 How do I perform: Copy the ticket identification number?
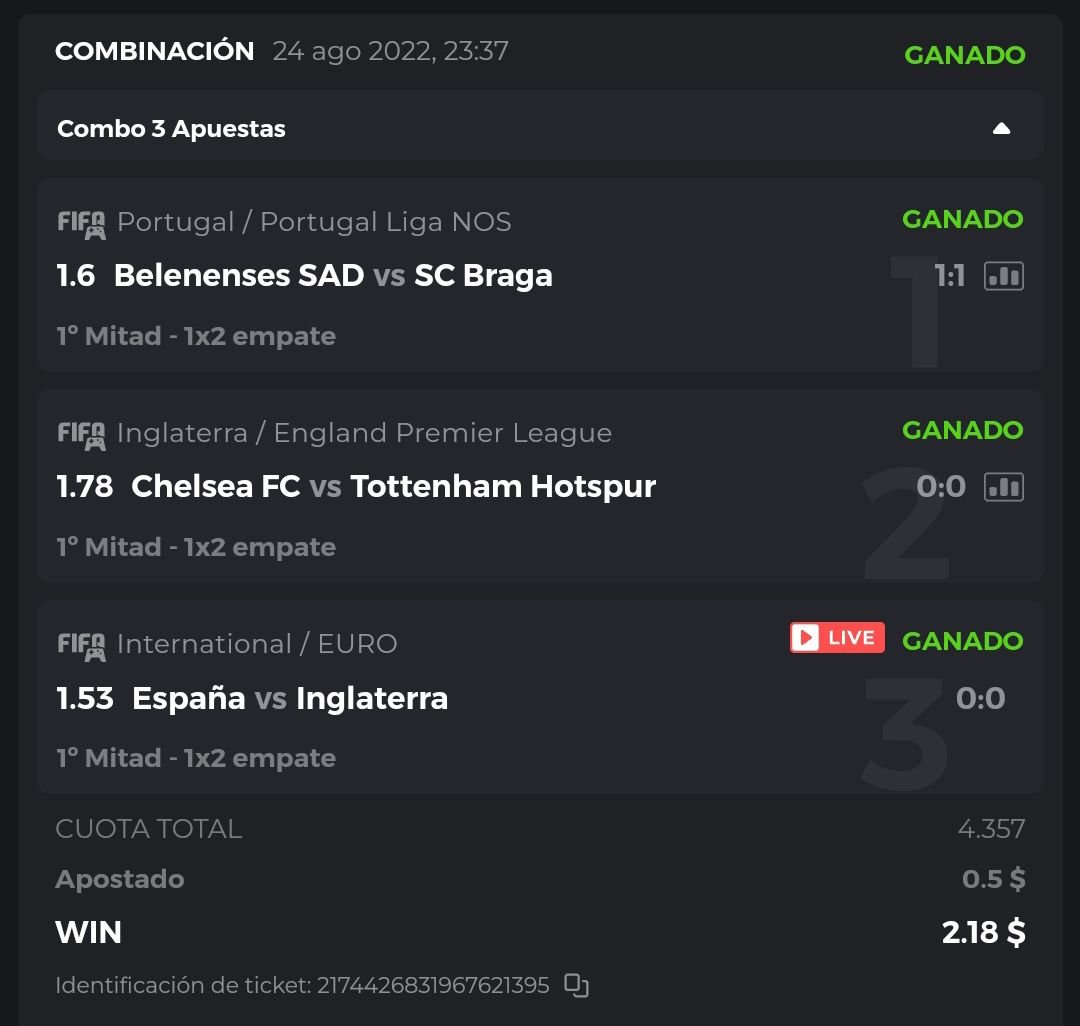[x=576, y=985]
